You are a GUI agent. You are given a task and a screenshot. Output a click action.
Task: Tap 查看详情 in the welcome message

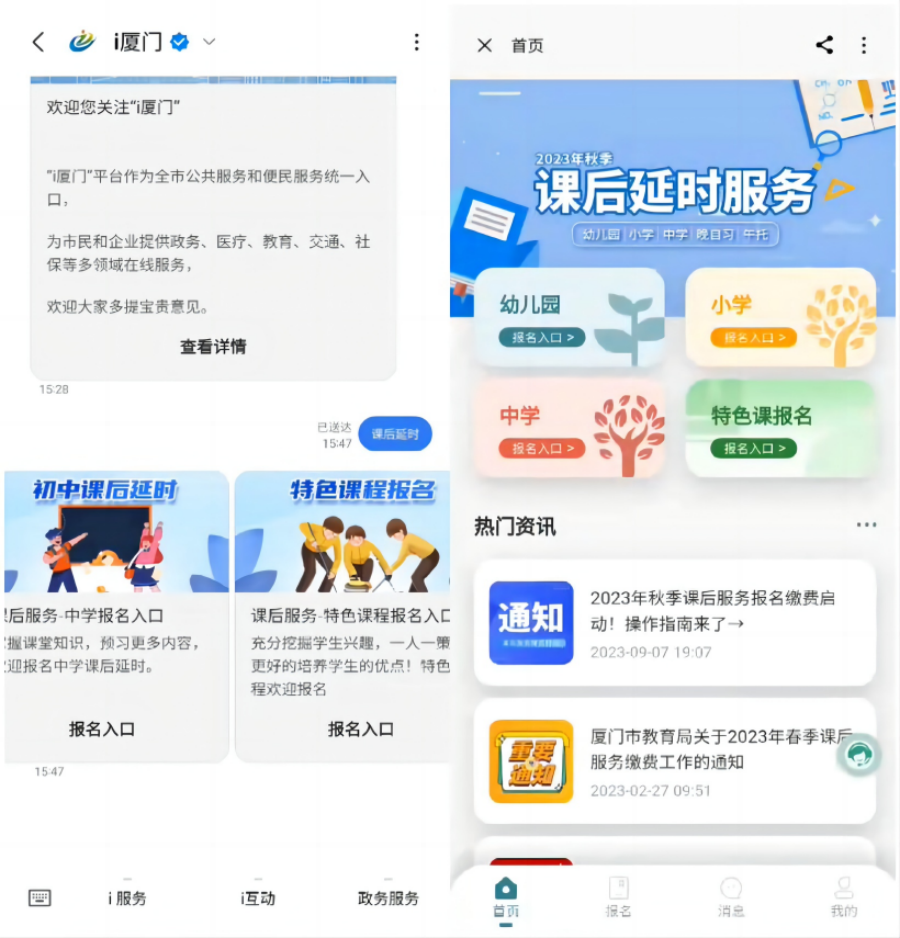213,347
